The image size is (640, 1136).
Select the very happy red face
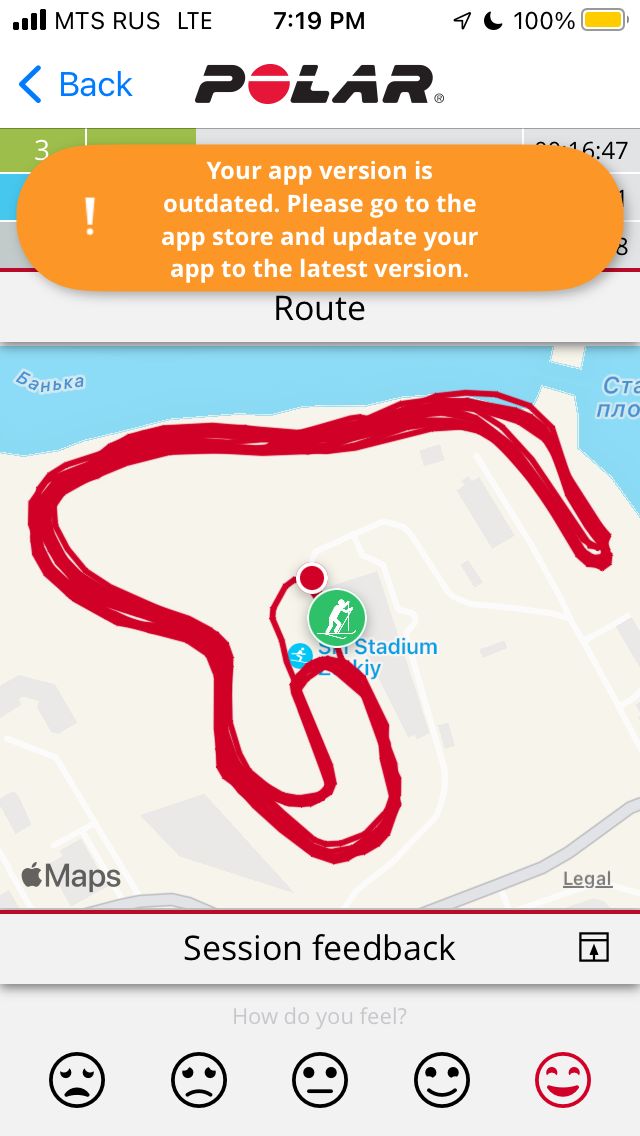563,1079
